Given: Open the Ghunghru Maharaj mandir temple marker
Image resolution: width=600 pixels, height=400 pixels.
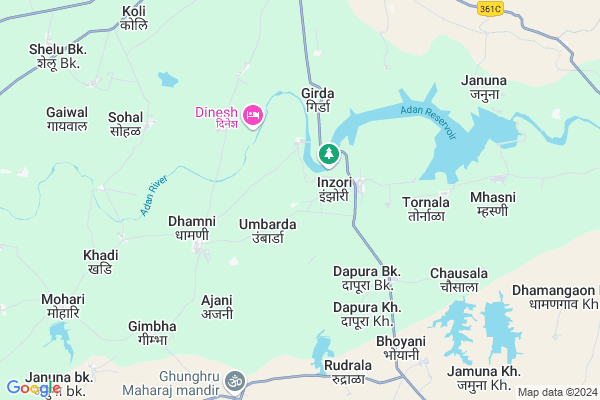Looking at the screenshot, I should point(236,380).
